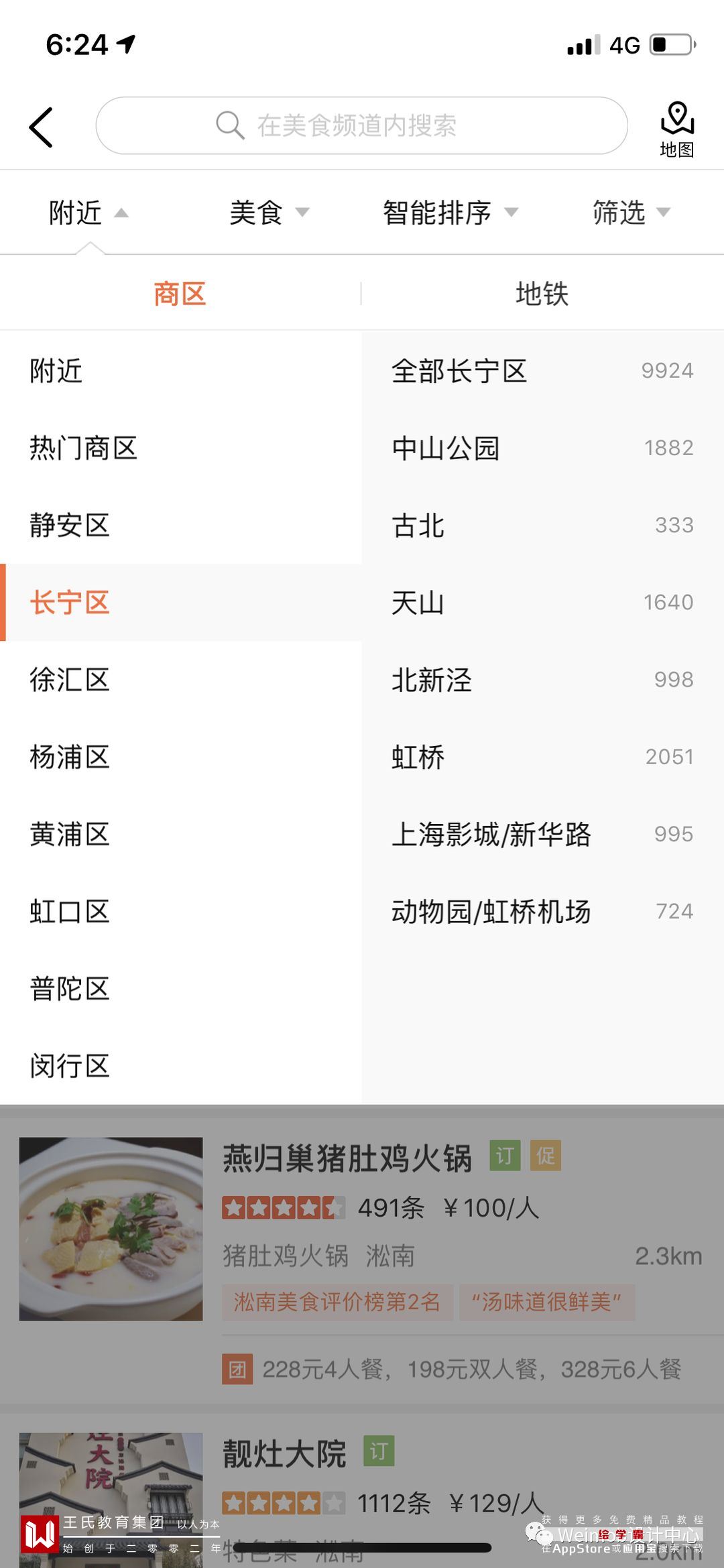
Task: Choose 闵行区 district
Action: tap(70, 1066)
